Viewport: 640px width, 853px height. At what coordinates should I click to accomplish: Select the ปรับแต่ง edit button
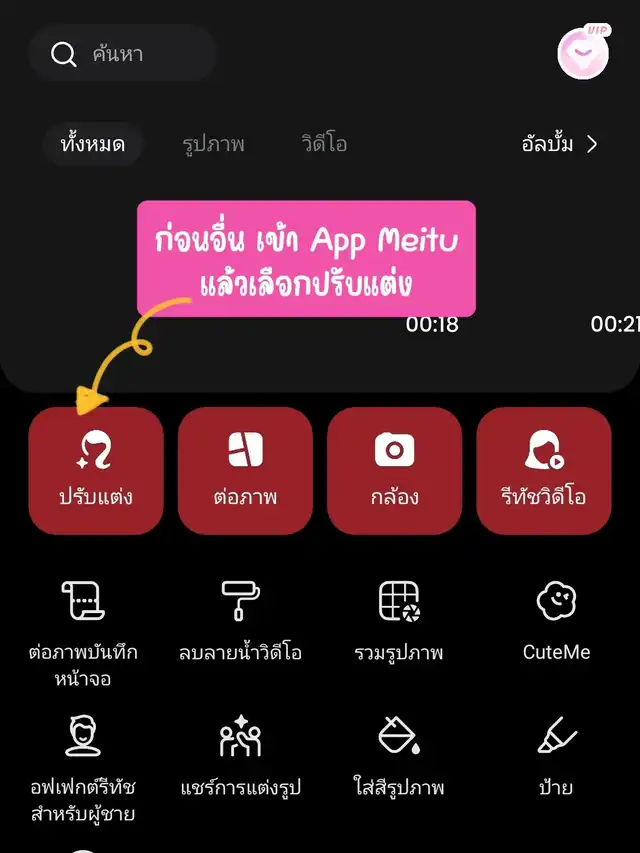[x=95, y=470]
